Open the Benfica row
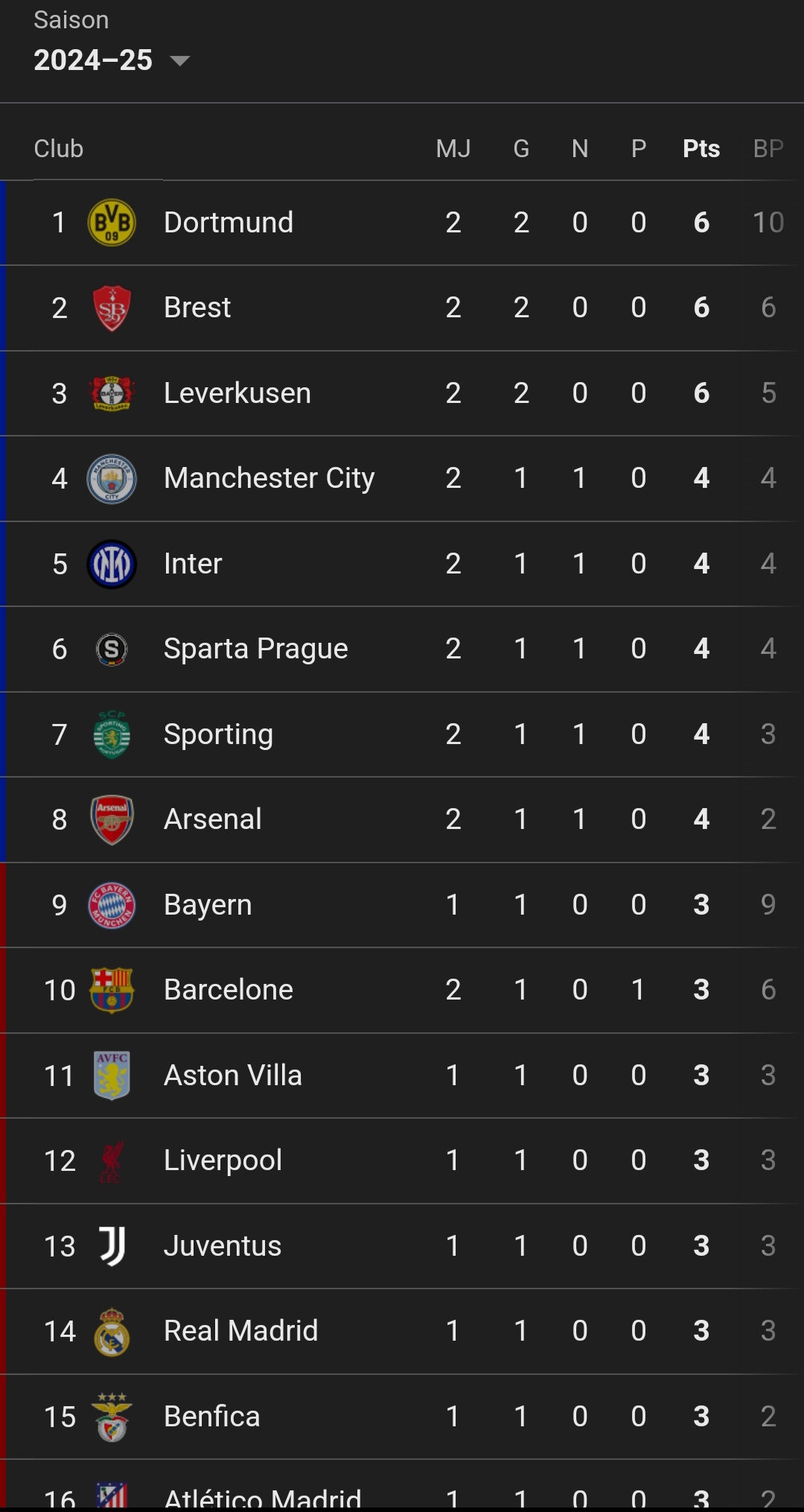The width and height of the screenshot is (804, 1512). coord(402,1417)
